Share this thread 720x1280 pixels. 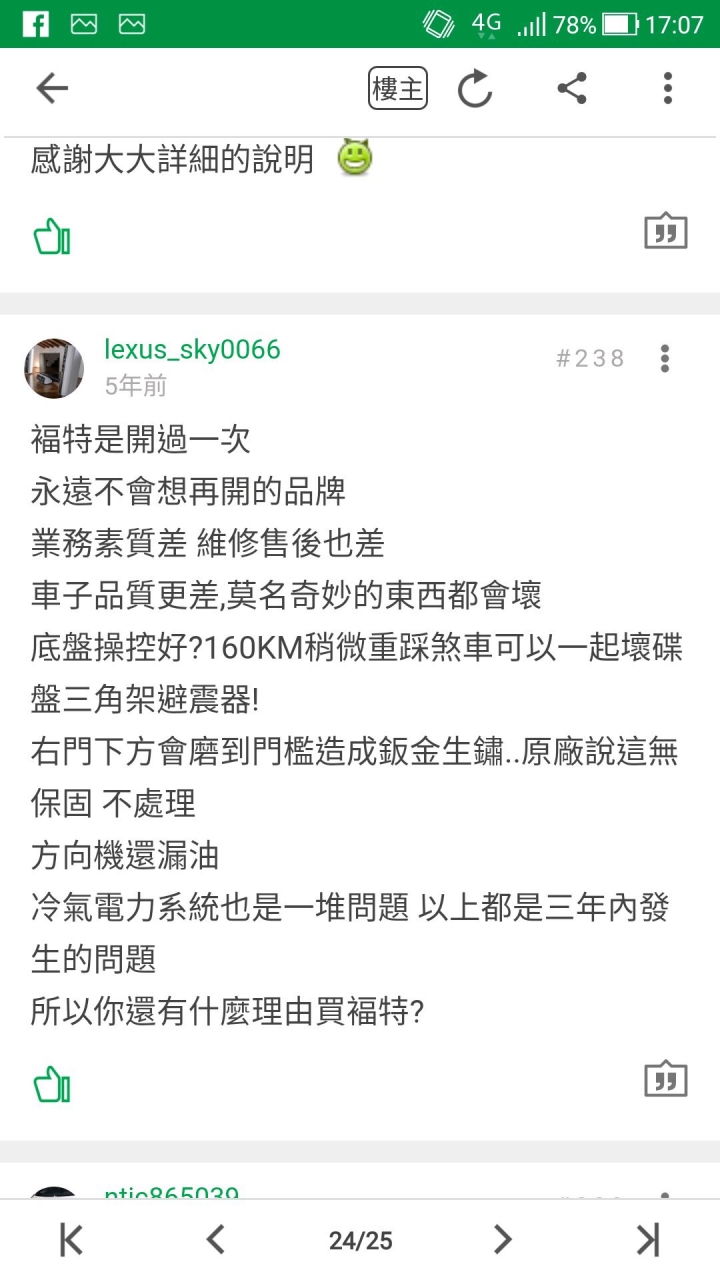[x=571, y=89]
